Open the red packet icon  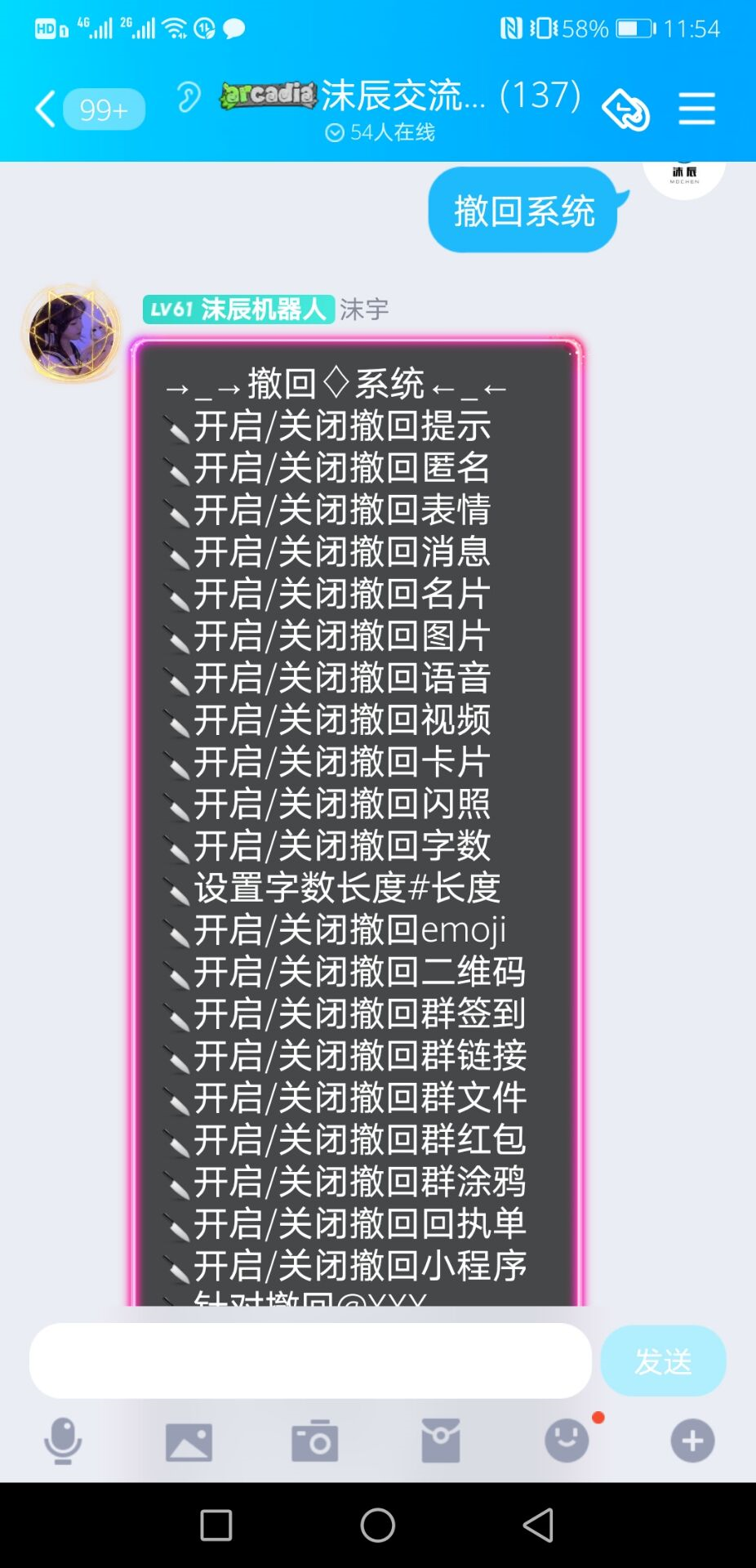(x=441, y=1441)
